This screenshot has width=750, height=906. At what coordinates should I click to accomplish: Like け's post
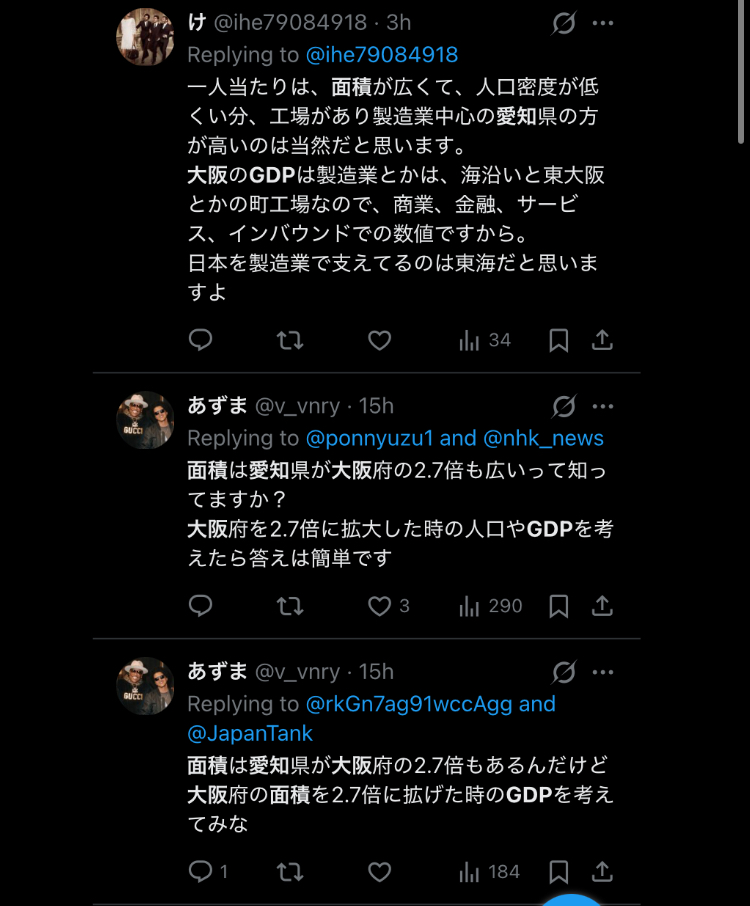(379, 340)
